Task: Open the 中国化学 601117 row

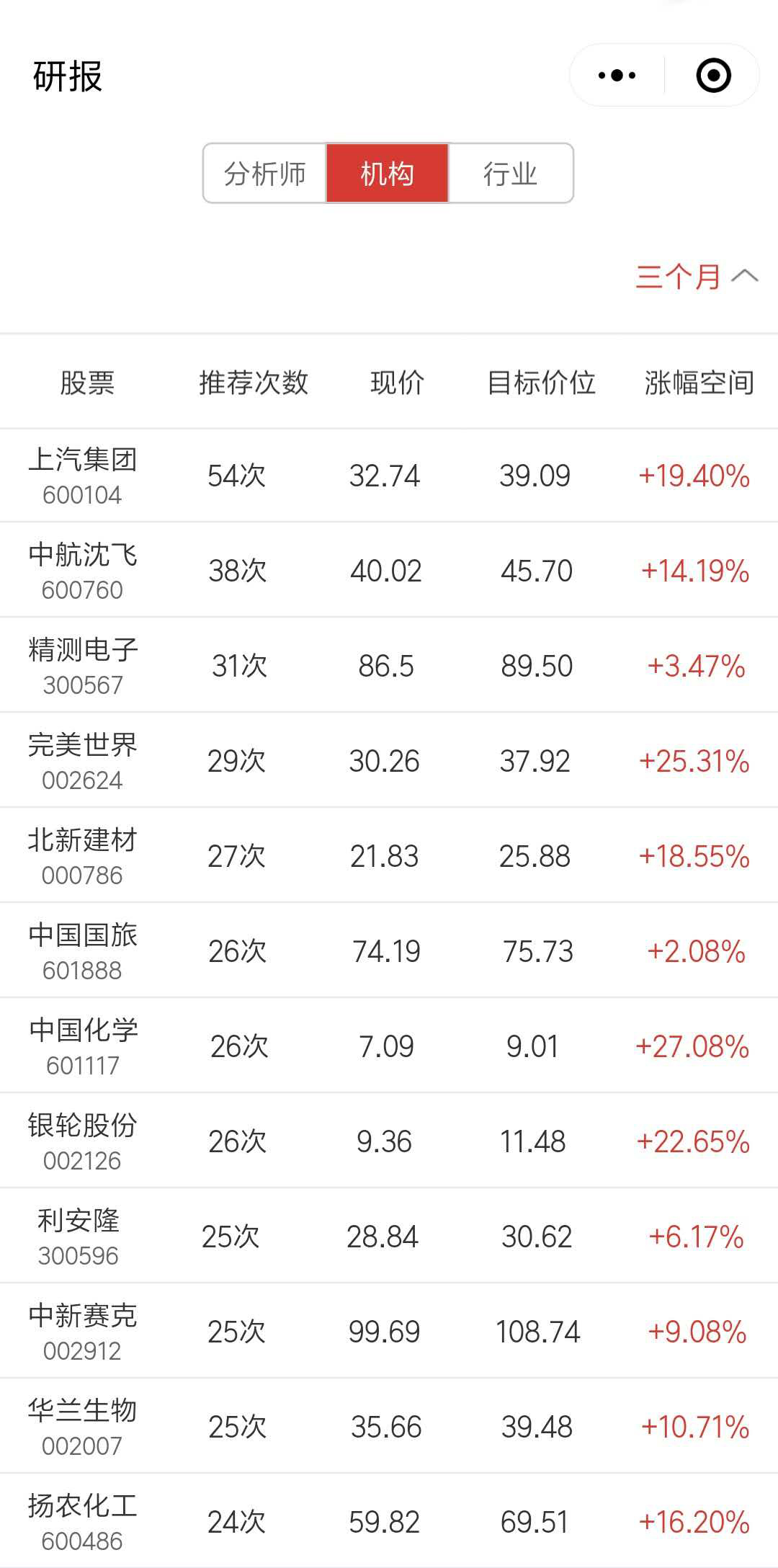Action: [x=389, y=1046]
